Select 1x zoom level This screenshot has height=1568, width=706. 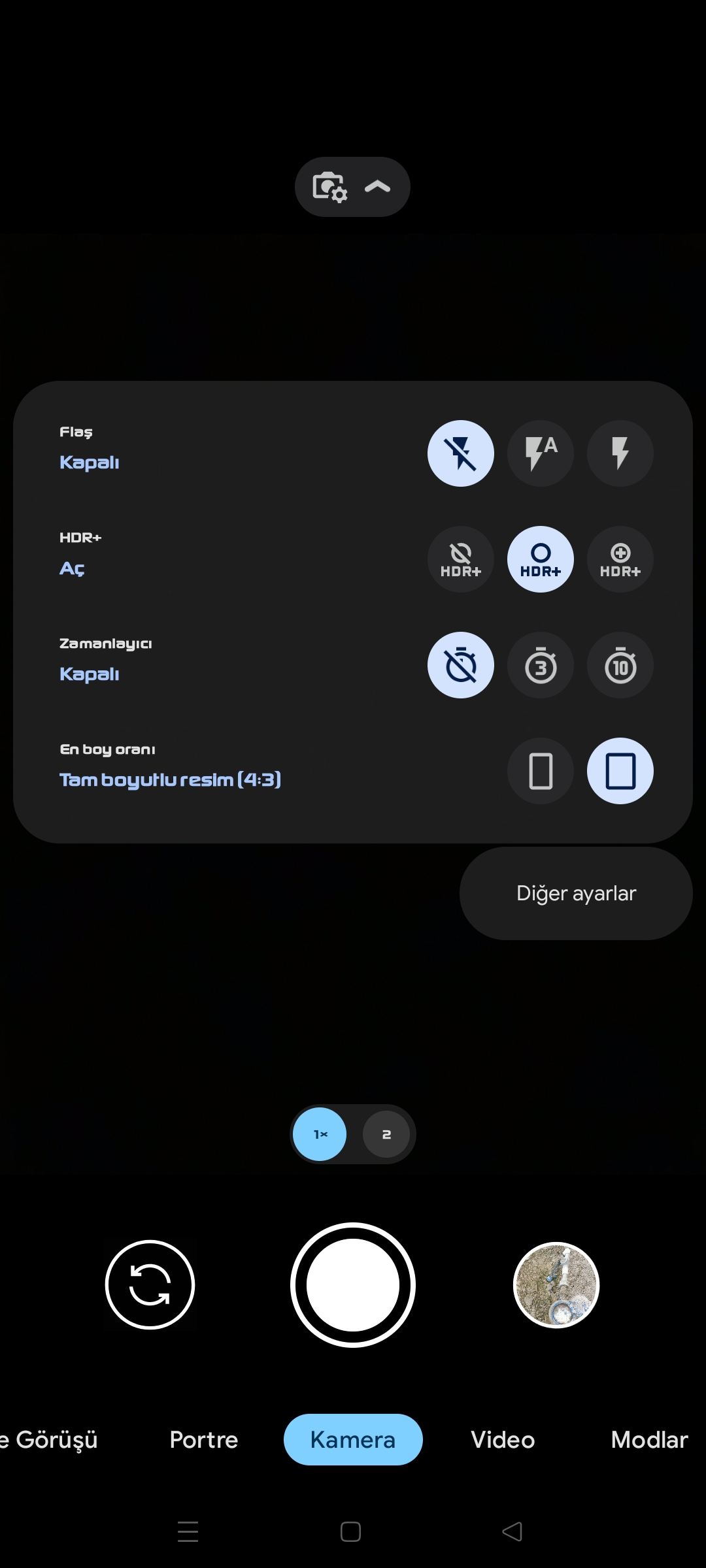pos(320,1134)
